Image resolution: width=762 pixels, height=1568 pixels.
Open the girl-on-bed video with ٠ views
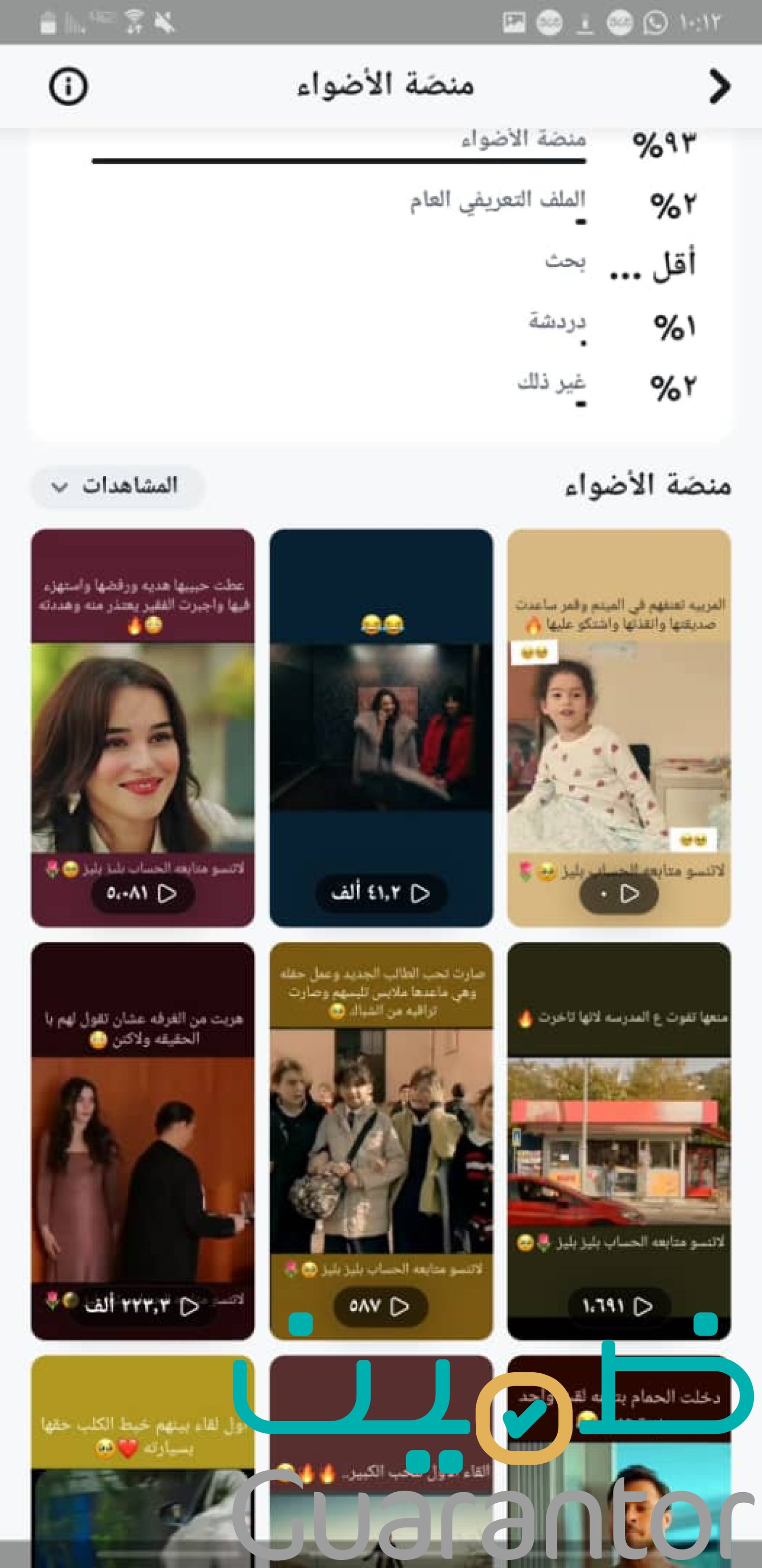click(x=618, y=727)
